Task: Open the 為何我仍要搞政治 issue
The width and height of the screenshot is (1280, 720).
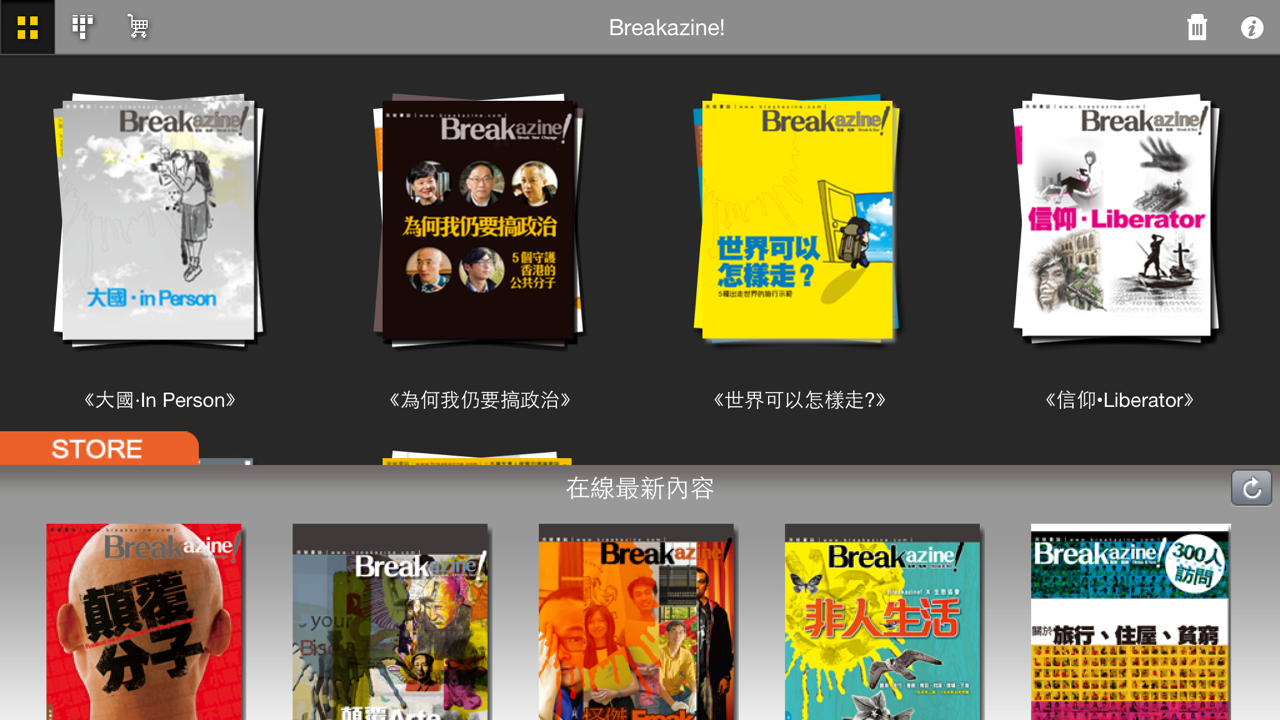Action: [x=479, y=220]
